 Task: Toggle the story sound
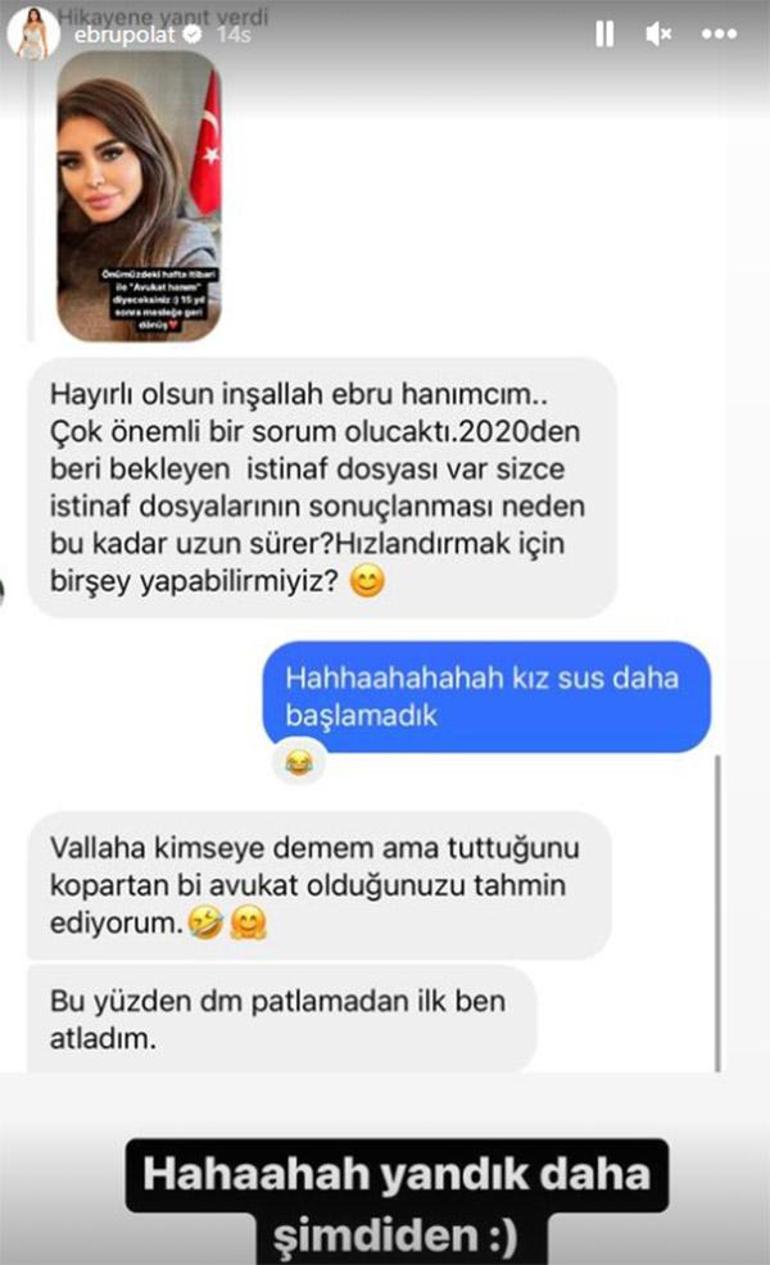(658, 34)
